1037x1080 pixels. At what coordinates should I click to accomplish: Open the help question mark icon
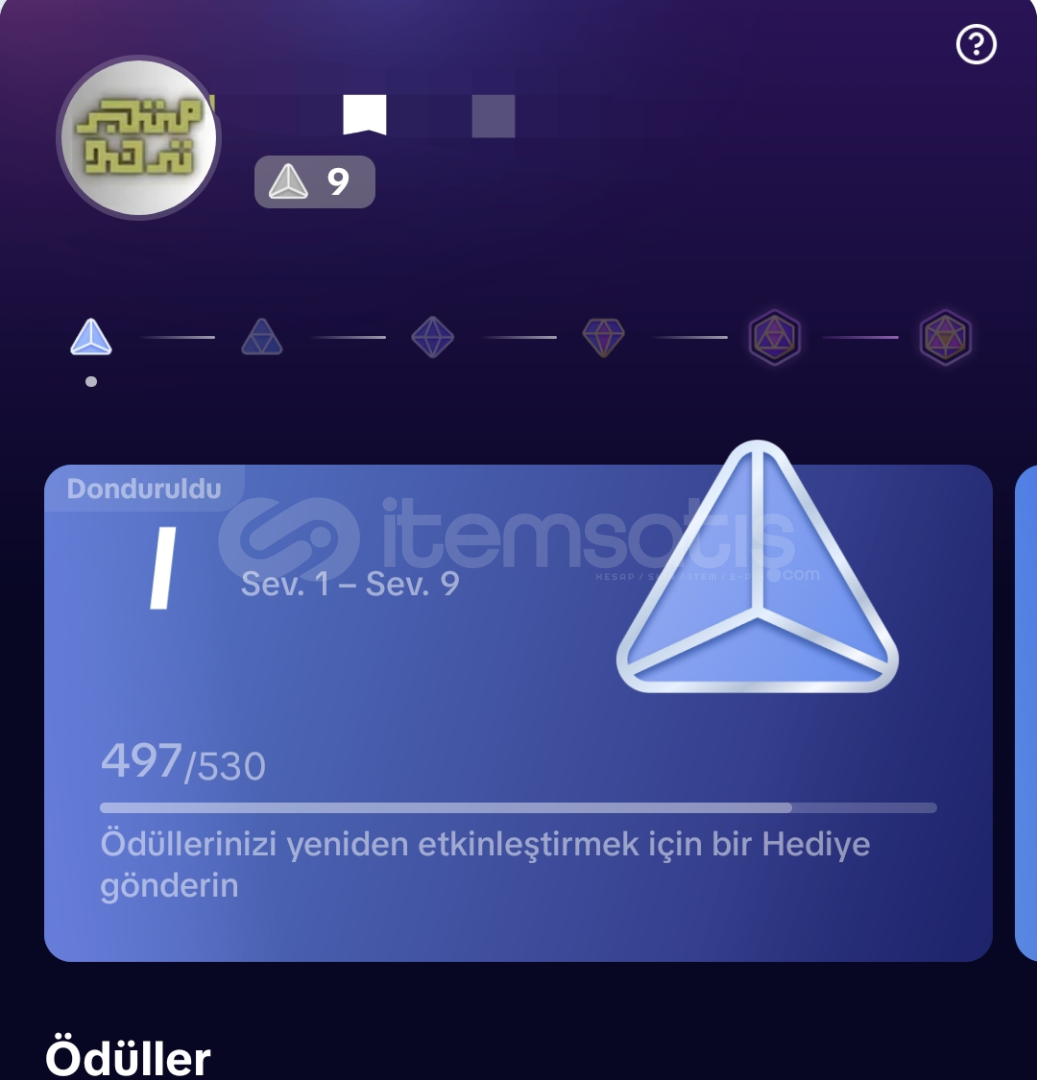[976, 45]
